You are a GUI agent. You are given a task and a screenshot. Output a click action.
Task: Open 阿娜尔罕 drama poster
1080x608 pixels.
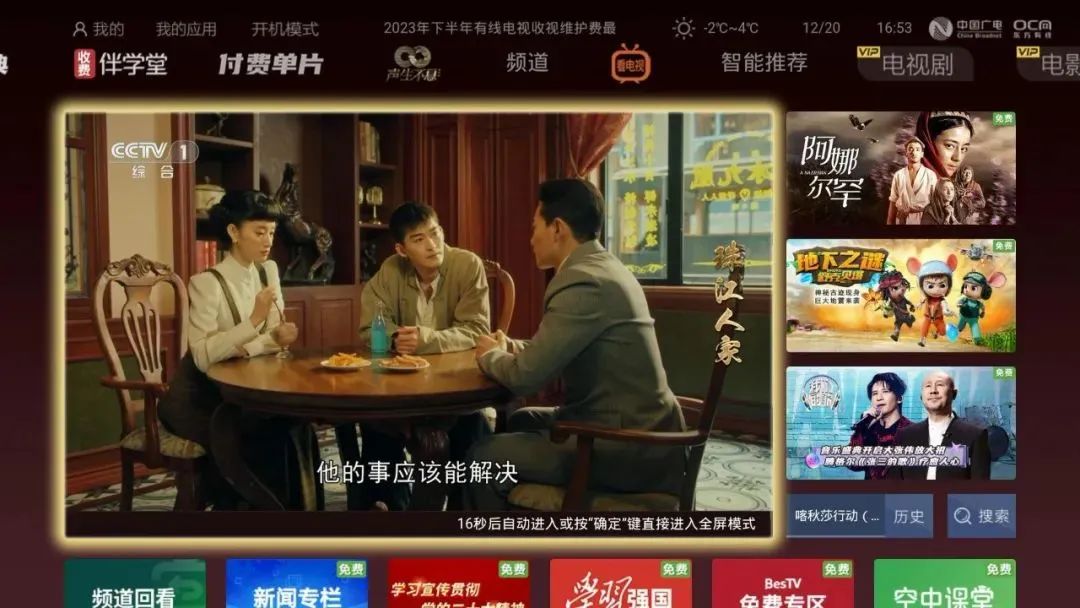pyautogui.click(x=900, y=168)
